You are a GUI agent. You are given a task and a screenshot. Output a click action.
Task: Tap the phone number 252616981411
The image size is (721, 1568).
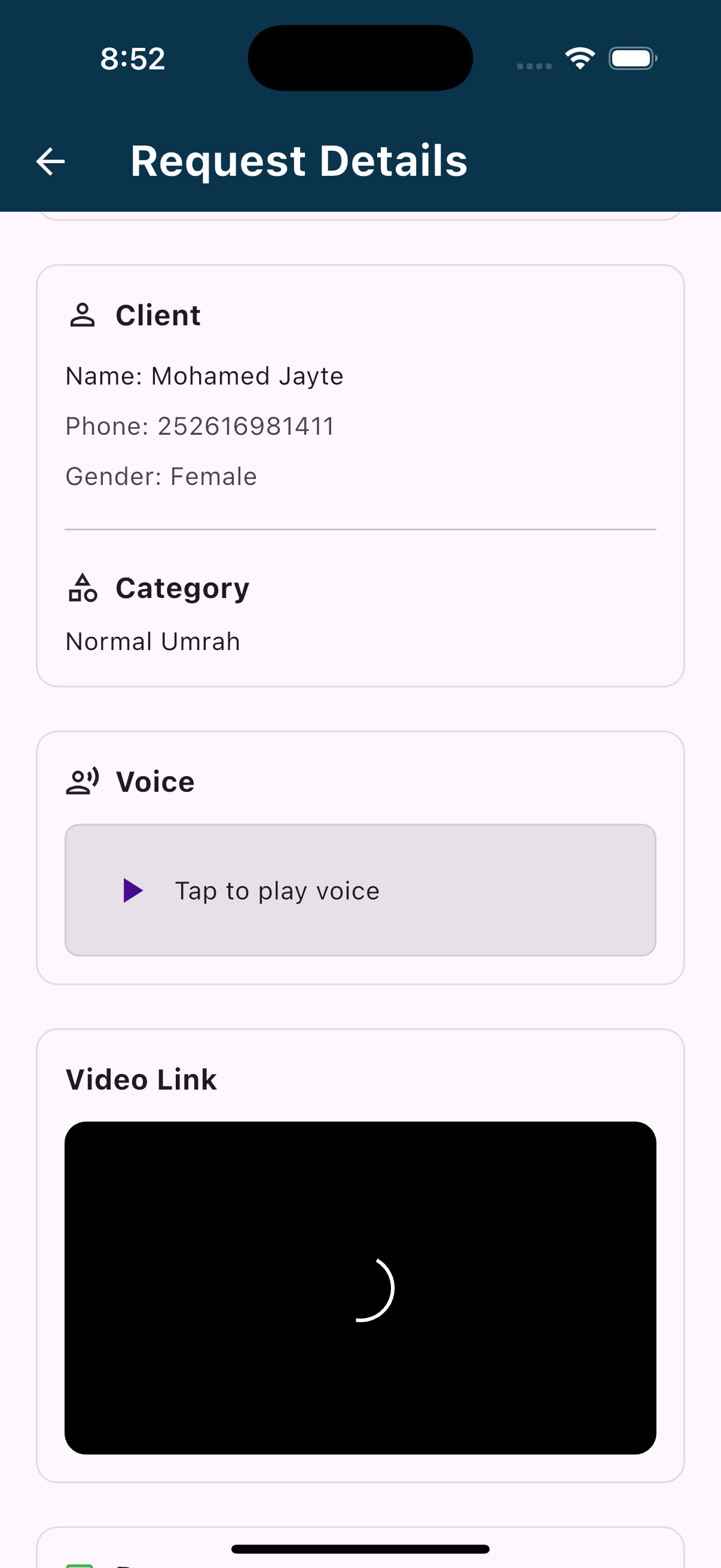point(199,426)
